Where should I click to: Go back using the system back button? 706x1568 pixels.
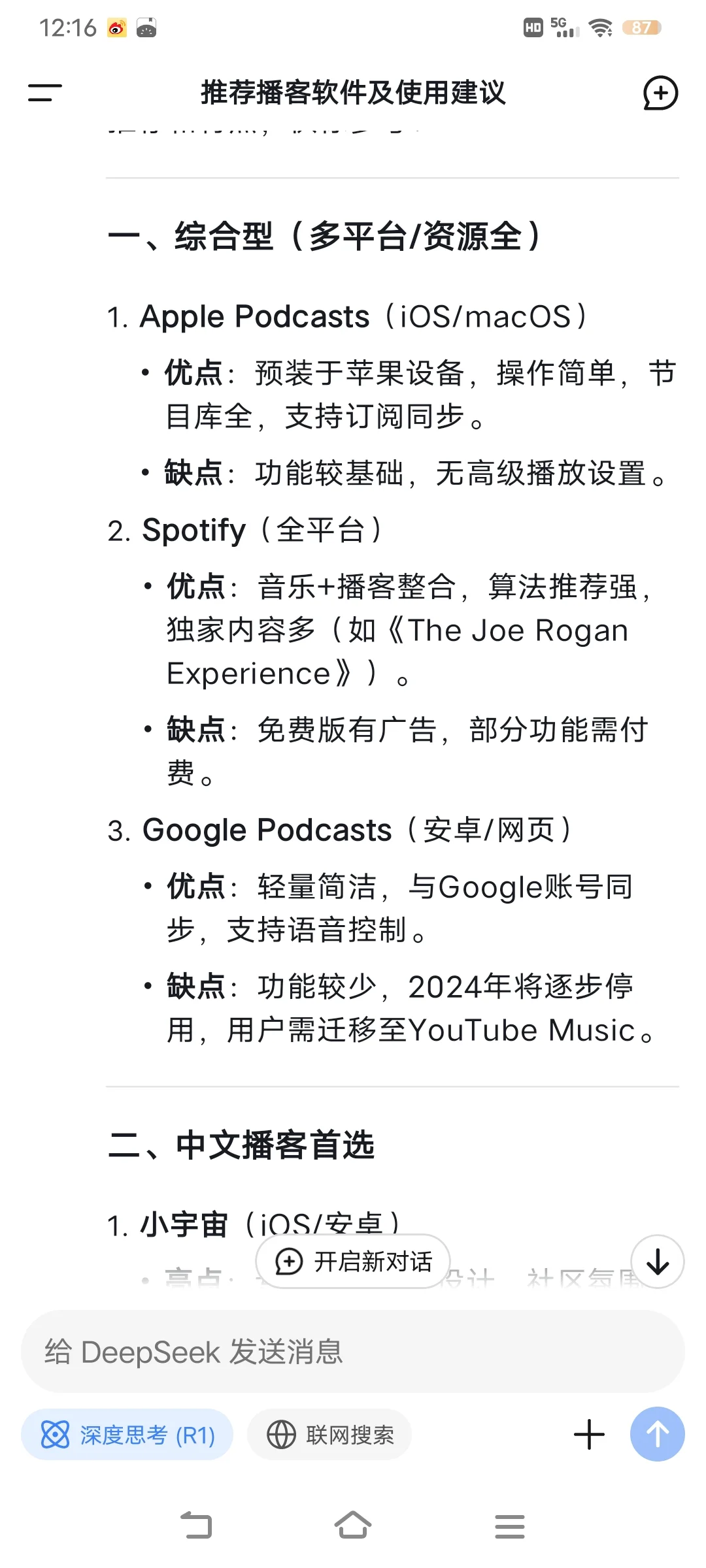[x=196, y=1526]
